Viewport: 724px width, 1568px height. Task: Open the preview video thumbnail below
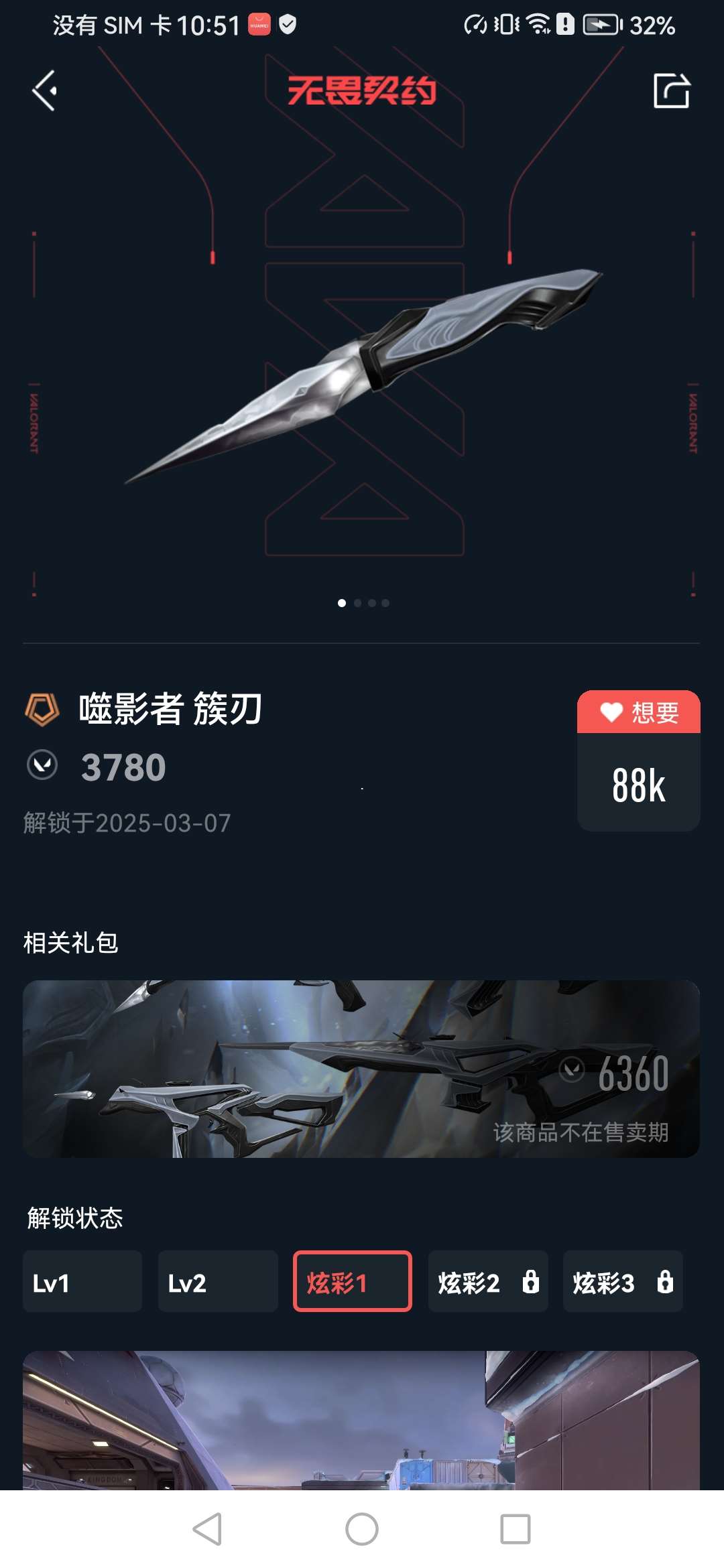point(361,1421)
